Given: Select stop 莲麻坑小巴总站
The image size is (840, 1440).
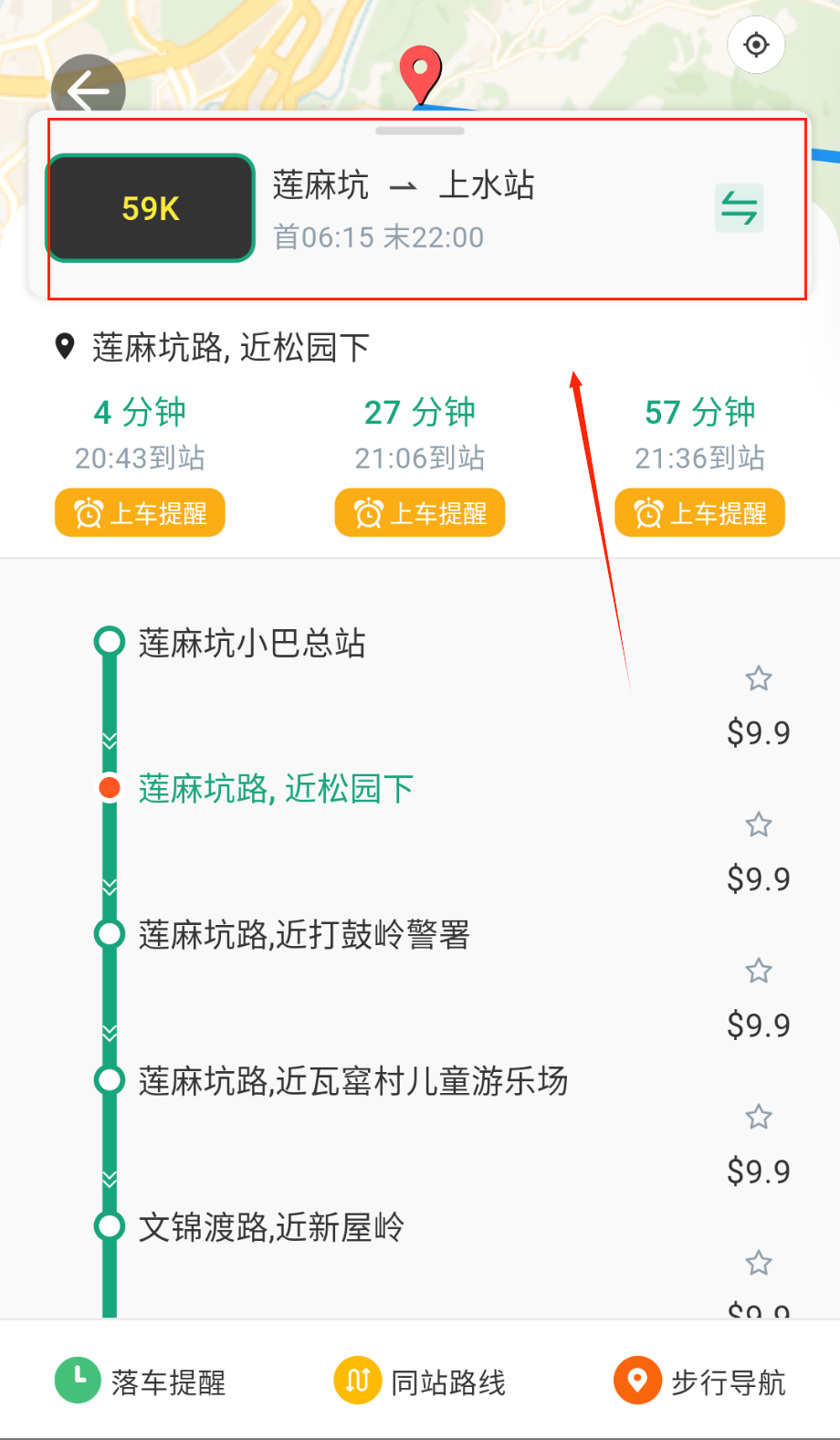Looking at the screenshot, I should tap(252, 643).
